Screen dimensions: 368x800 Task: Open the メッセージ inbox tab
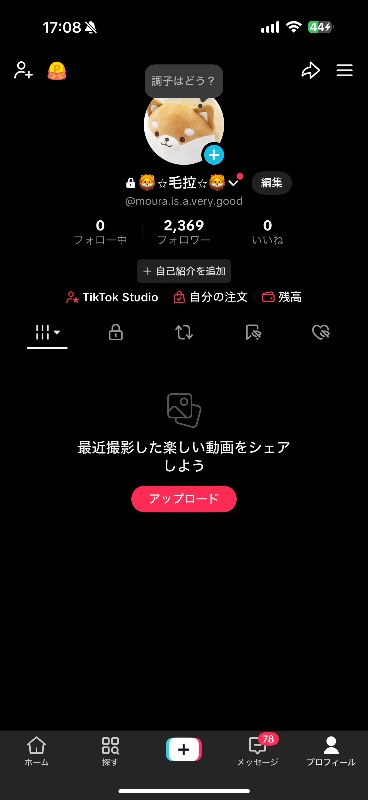pyautogui.click(x=258, y=752)
